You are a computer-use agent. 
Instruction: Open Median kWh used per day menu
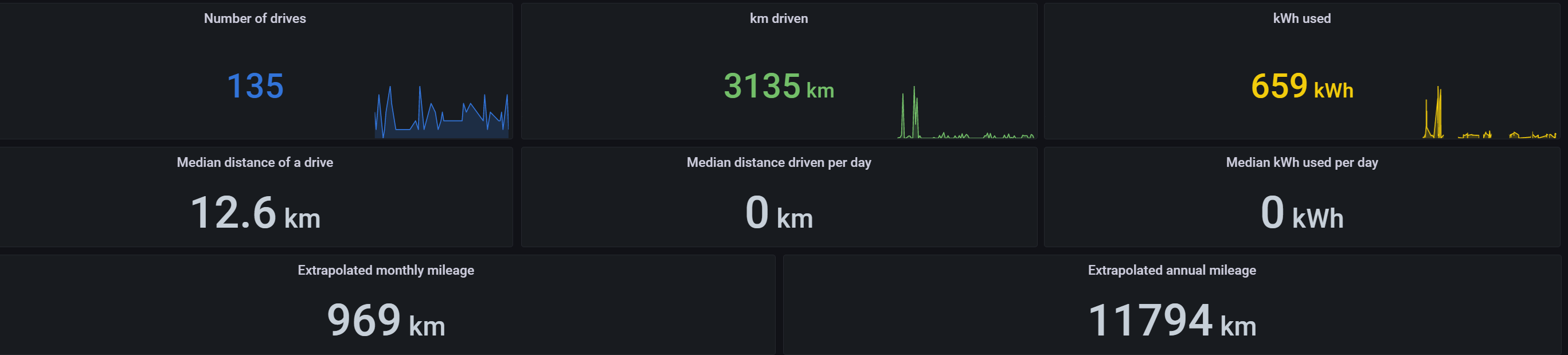(1301, 162)
